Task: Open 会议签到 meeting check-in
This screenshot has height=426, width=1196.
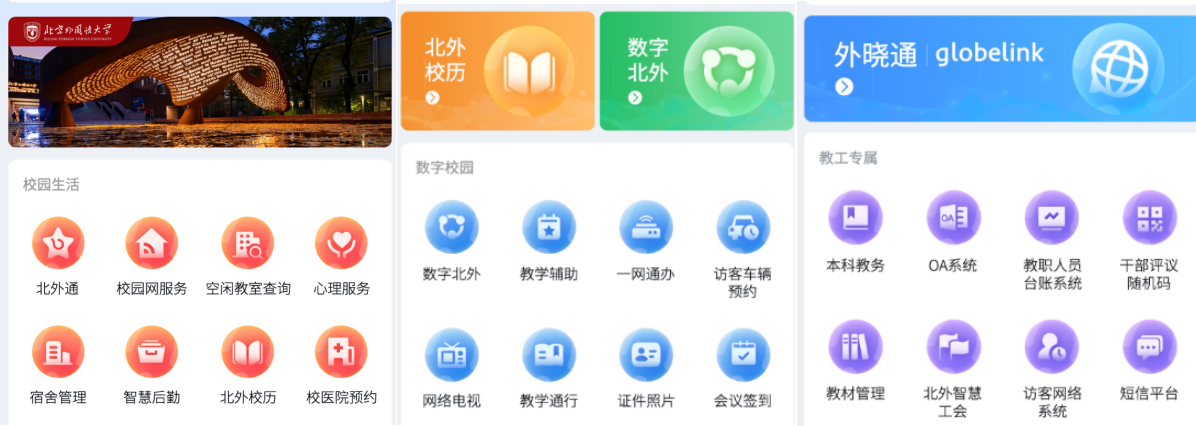Action: pos(743,355)
